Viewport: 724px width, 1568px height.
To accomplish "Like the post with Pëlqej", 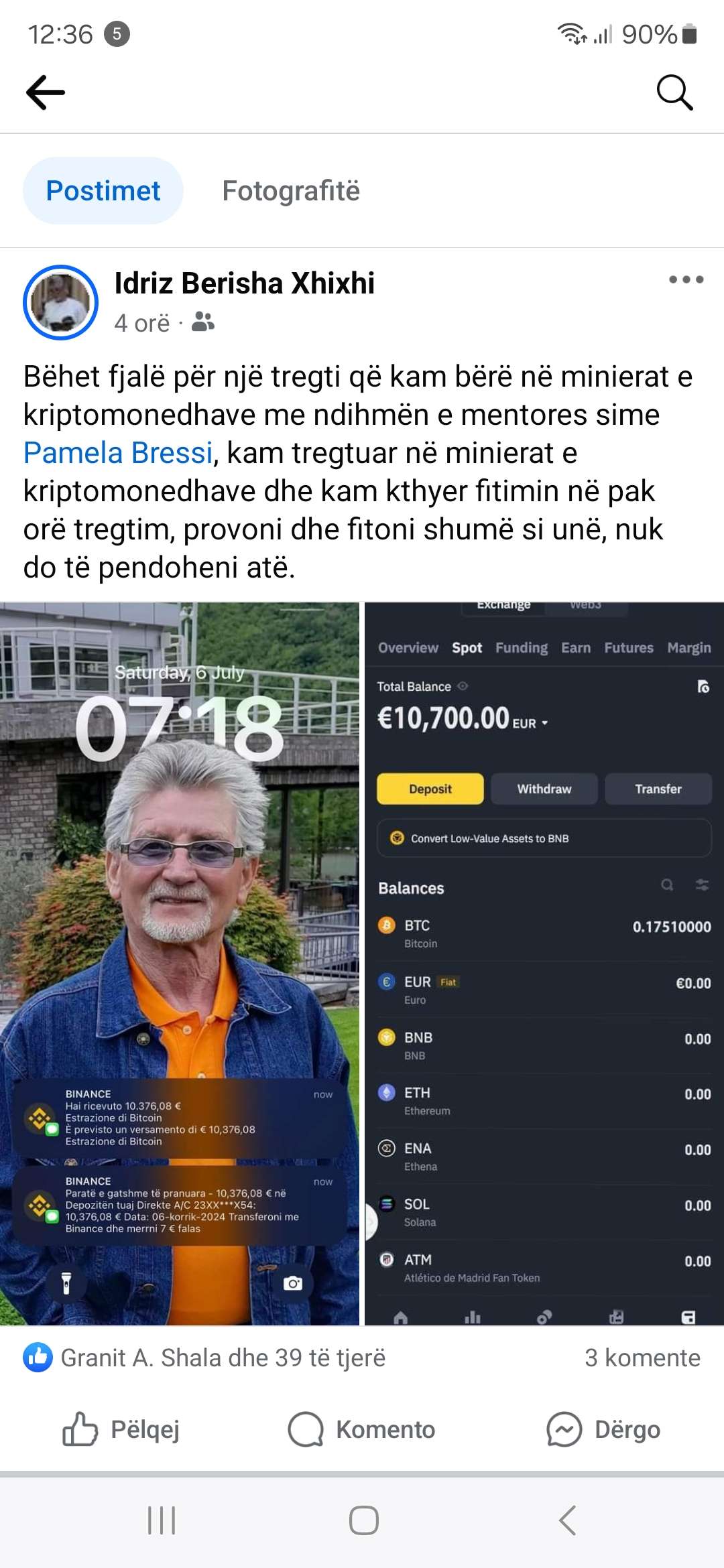I will [121, 1429].
